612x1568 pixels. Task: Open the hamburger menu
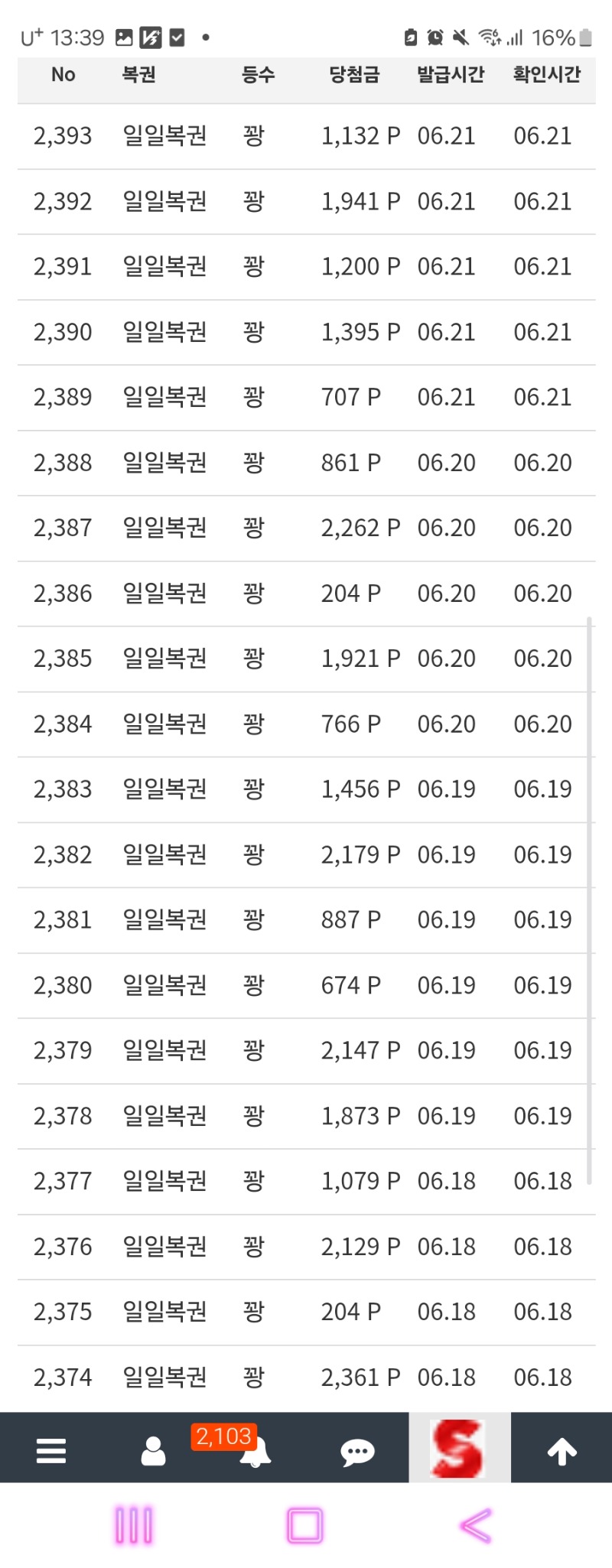point(51,1450)
